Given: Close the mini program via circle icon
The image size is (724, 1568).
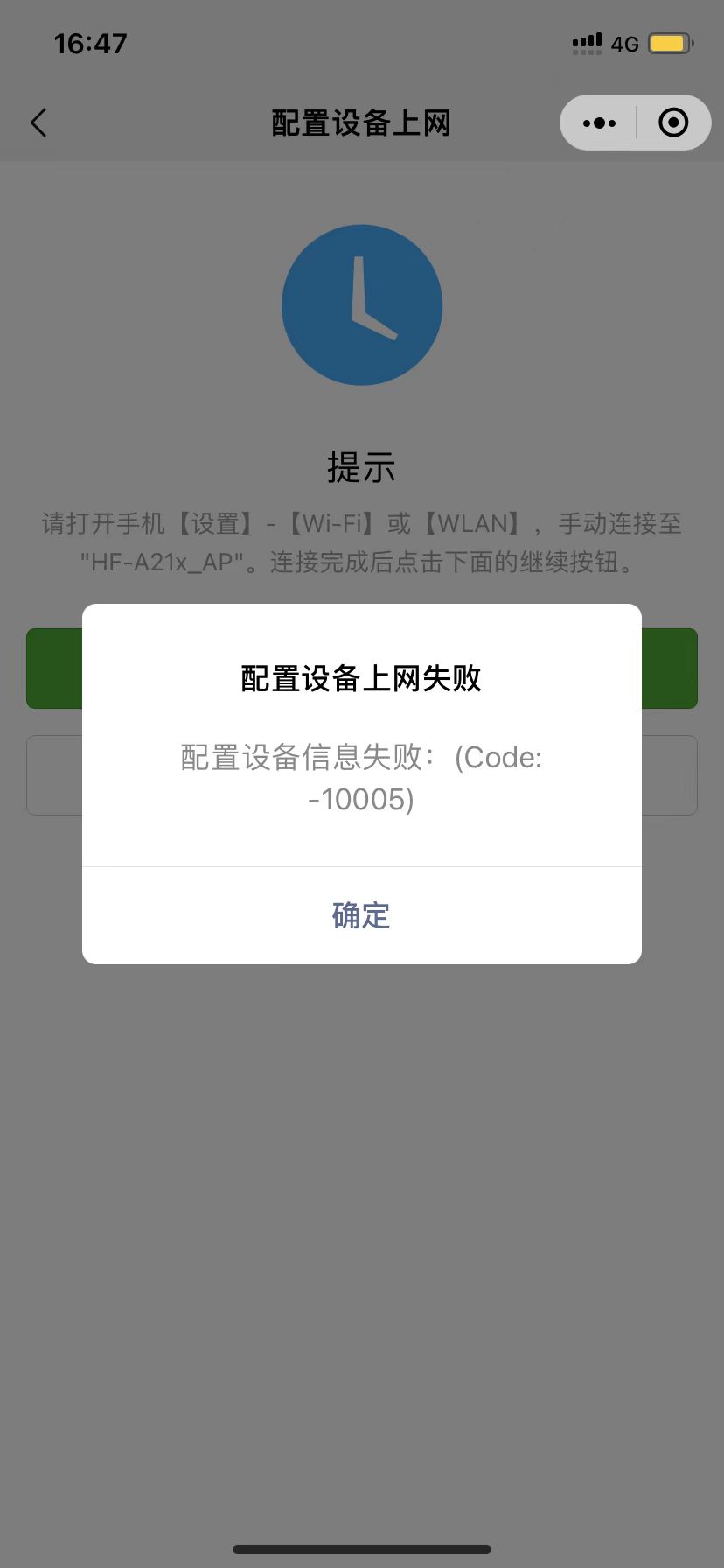Looking at the screenshot, I should point(673,122).
